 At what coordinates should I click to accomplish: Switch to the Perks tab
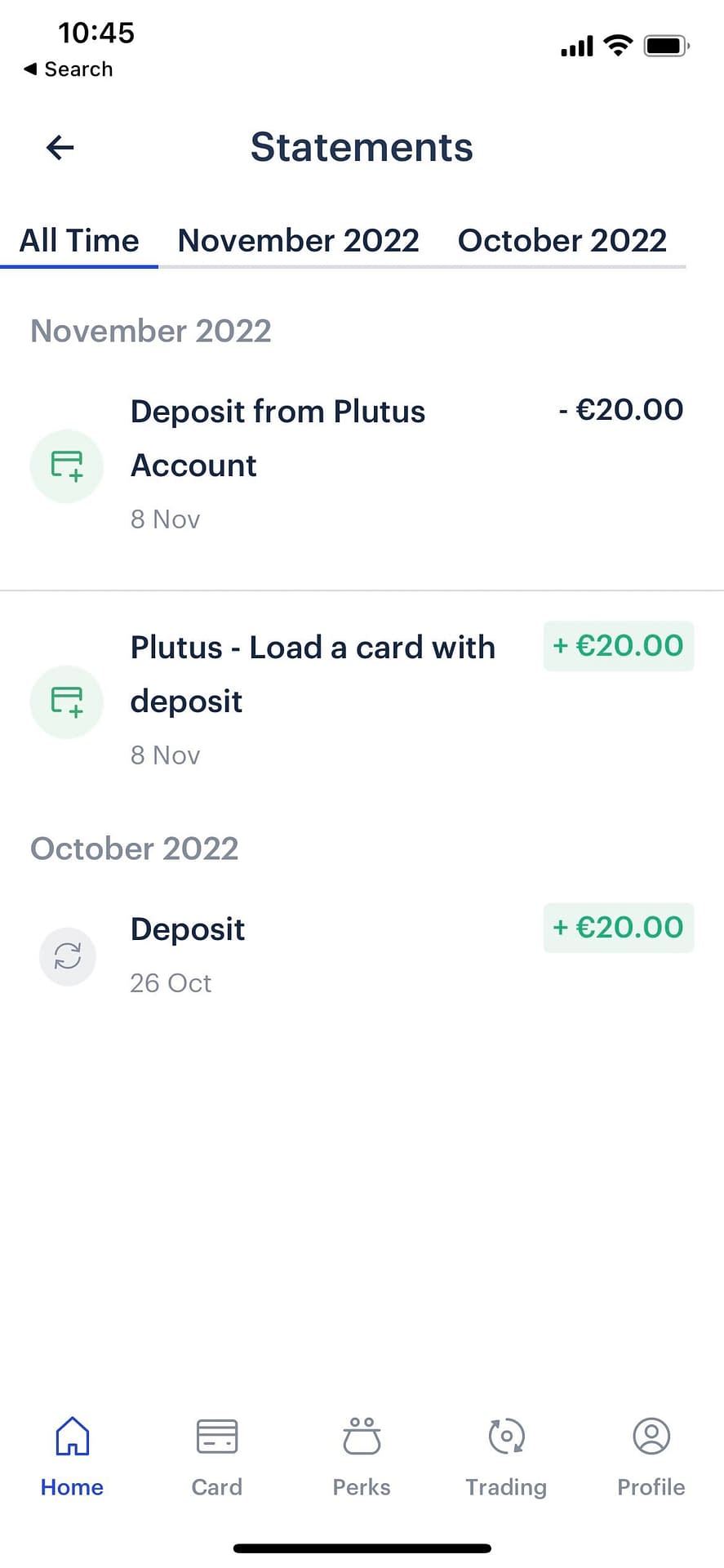pyautogui.click(x=362, y=1458)
